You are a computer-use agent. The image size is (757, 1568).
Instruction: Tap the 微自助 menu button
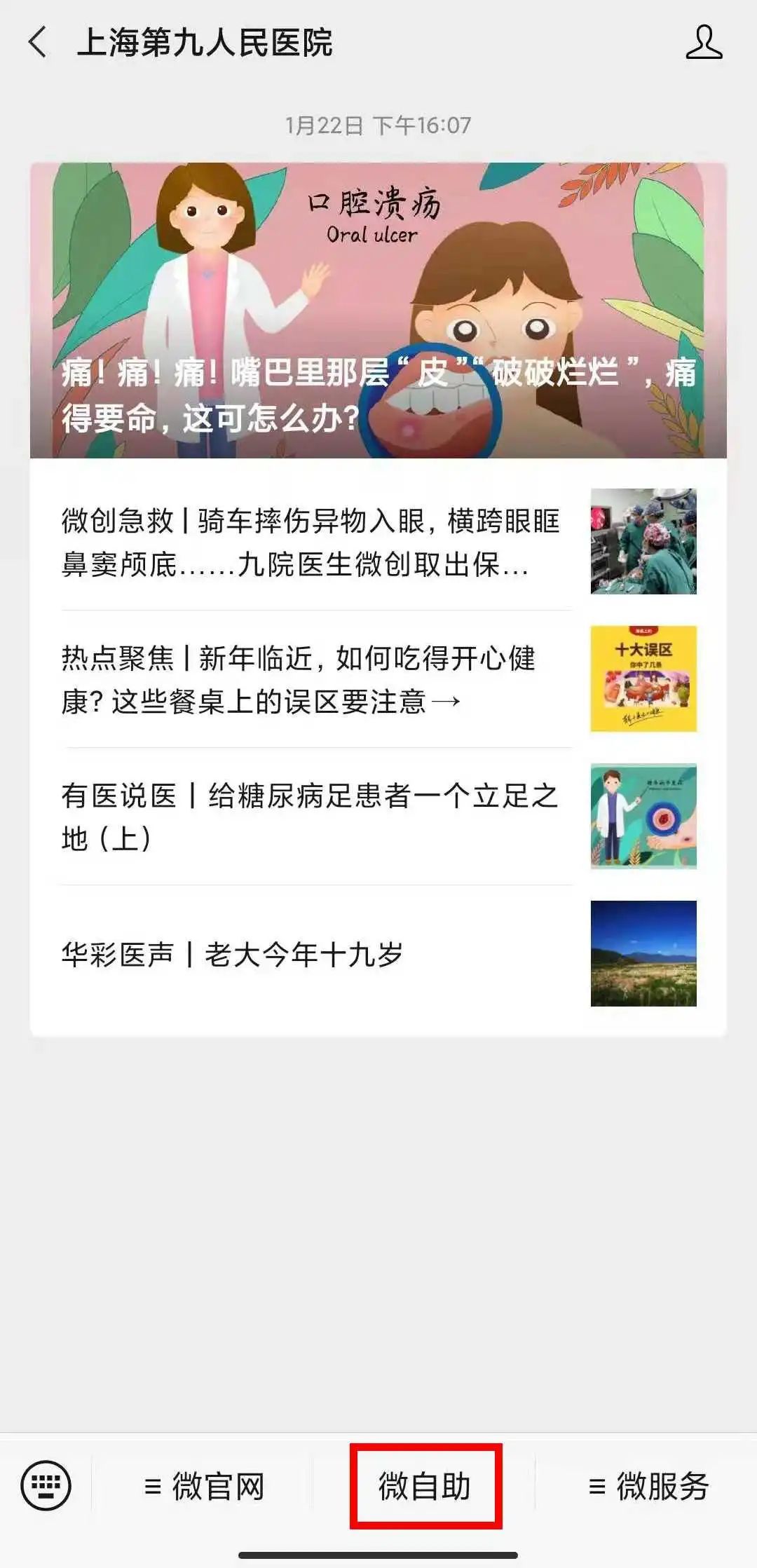tap(425, 1486)
